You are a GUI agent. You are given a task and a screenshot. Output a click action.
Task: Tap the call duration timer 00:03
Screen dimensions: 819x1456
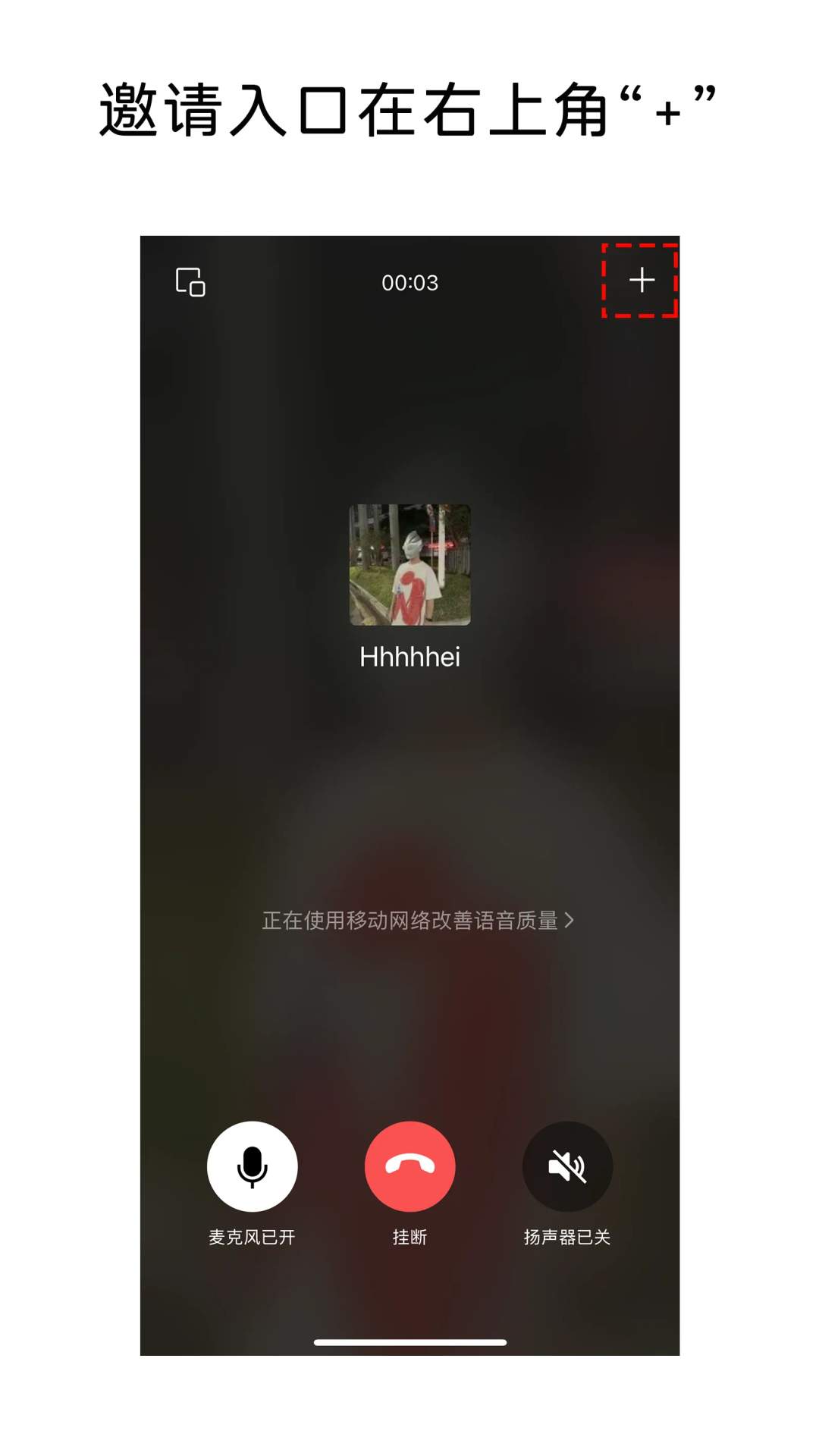409,282
